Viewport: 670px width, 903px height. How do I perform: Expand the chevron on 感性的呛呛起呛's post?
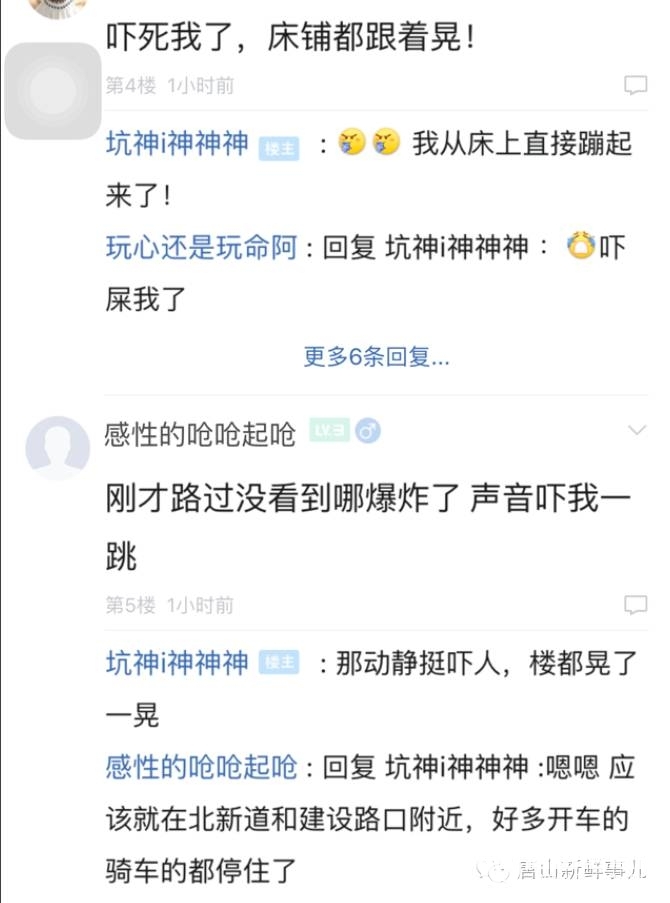click(x=636, y=430)
